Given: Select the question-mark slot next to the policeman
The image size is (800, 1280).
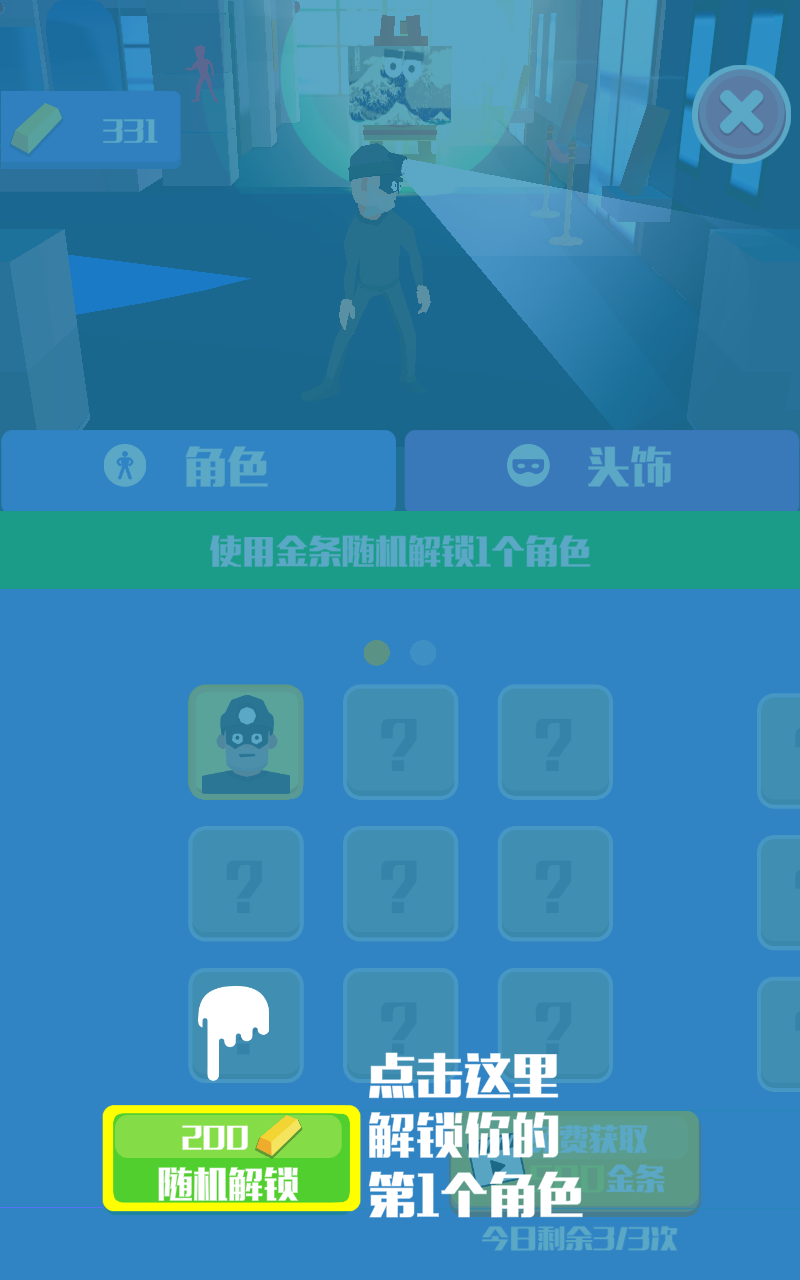Looking at the screenshot, I should (400, 743).
